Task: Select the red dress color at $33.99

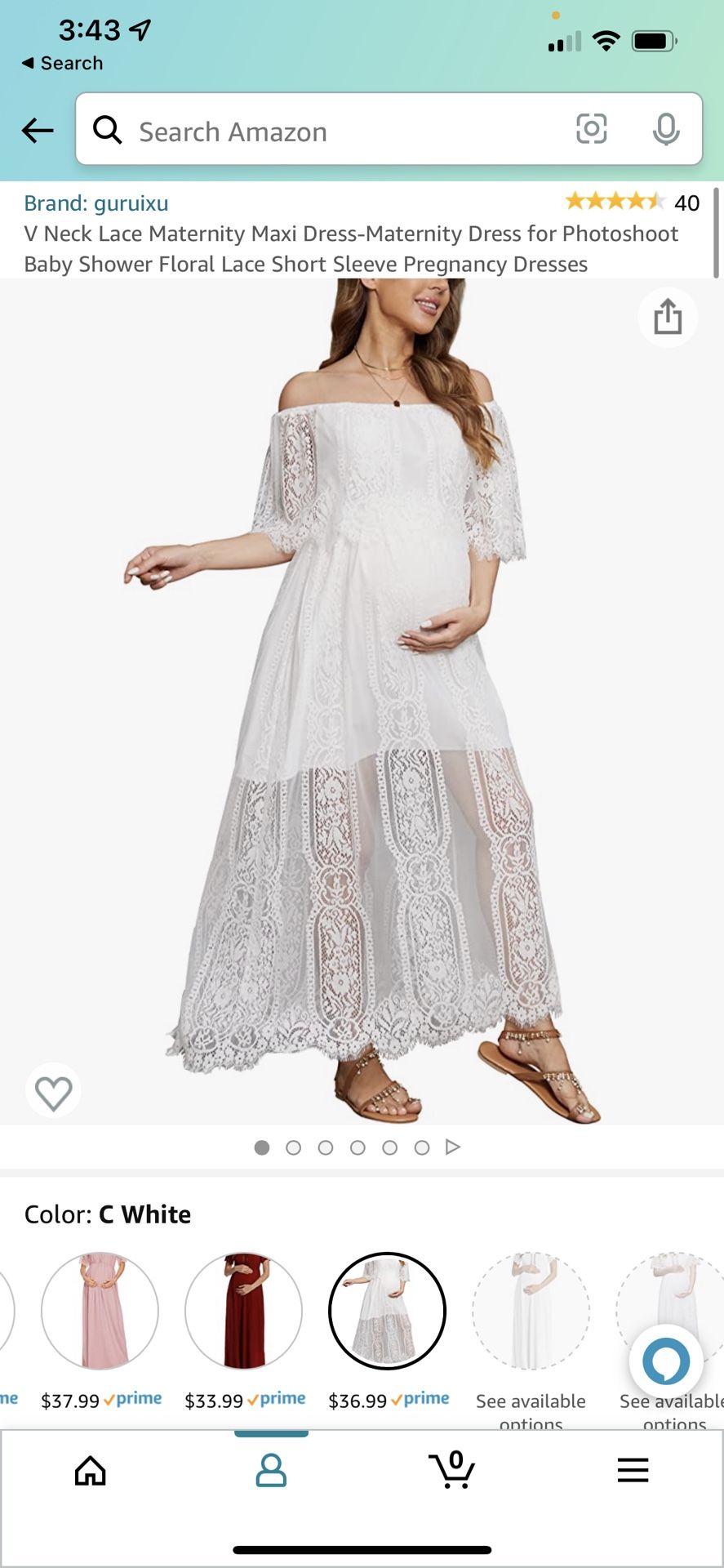Action: 243,1310
